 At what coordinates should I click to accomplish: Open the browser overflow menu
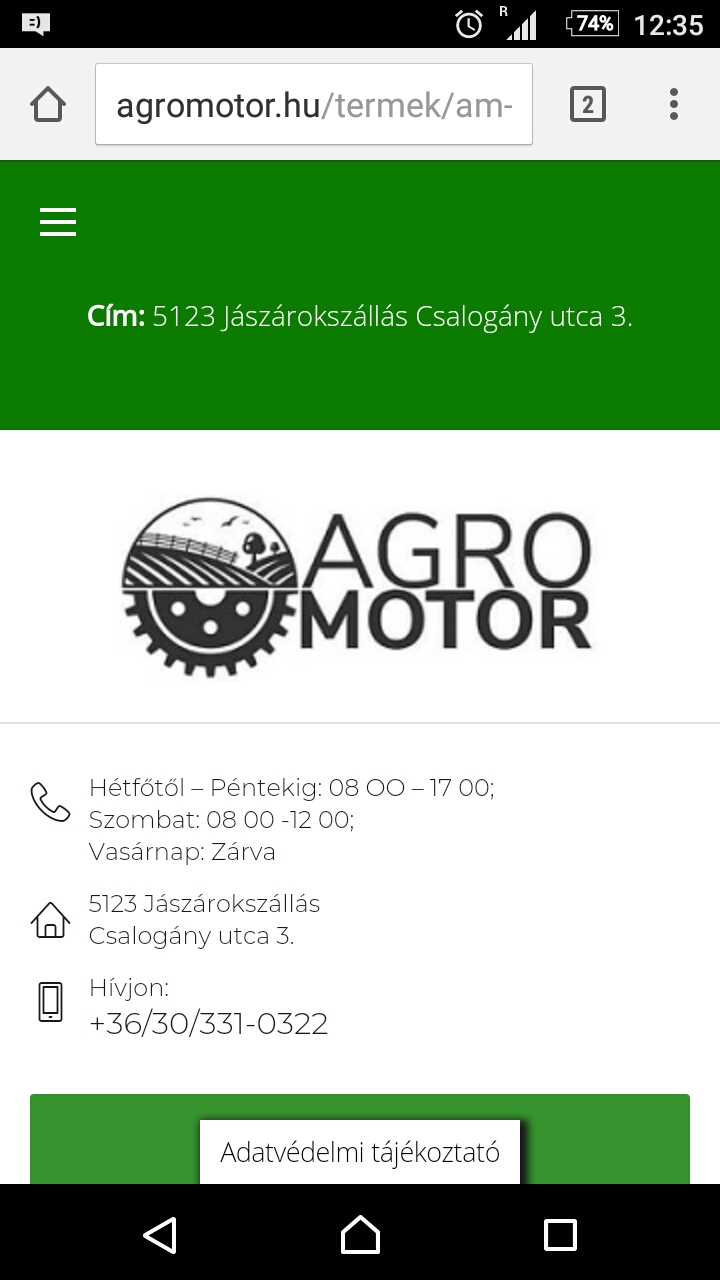(674, 104)
